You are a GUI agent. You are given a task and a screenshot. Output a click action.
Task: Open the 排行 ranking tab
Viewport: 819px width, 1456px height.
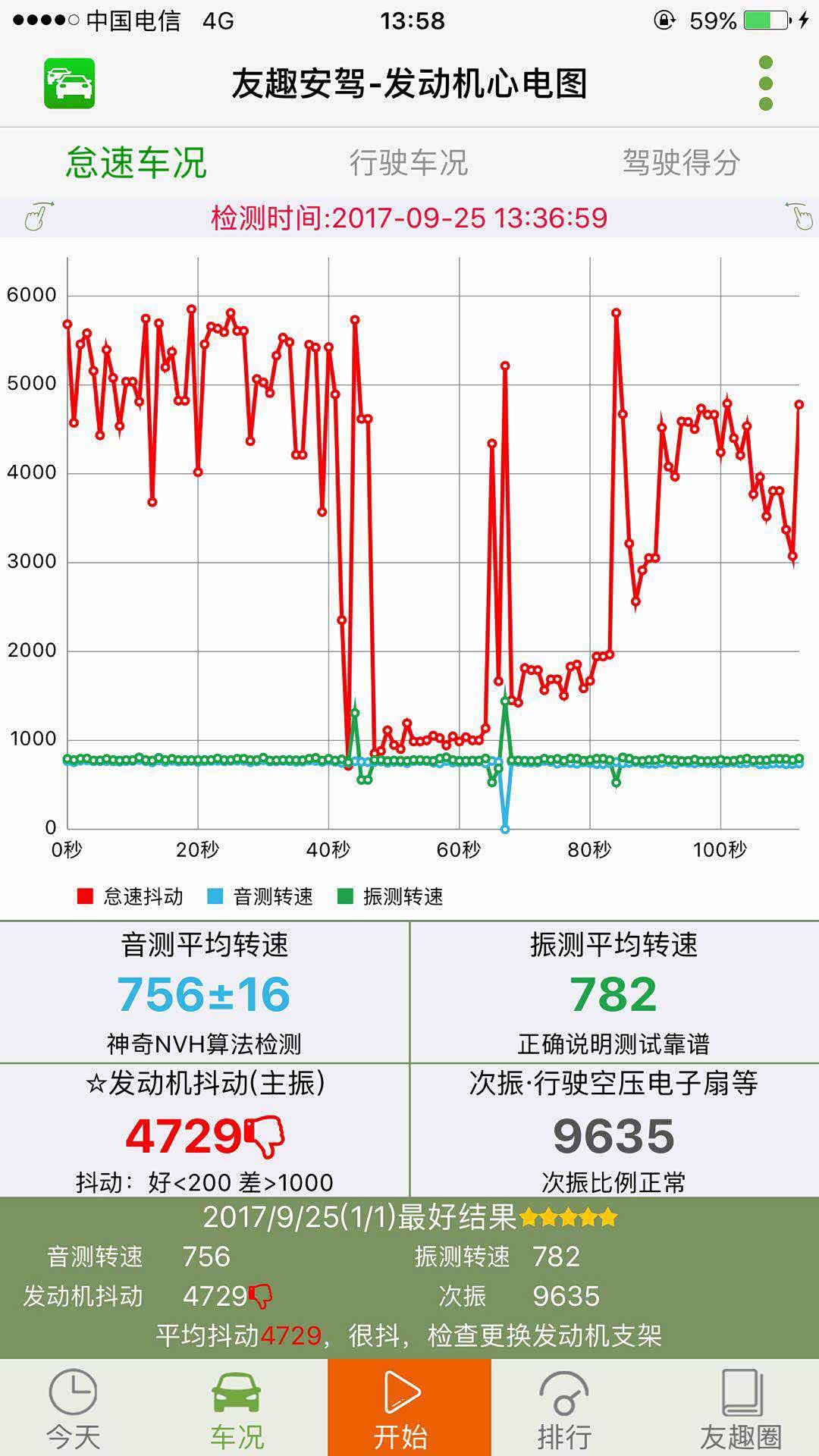click(x=563, y=1409)
